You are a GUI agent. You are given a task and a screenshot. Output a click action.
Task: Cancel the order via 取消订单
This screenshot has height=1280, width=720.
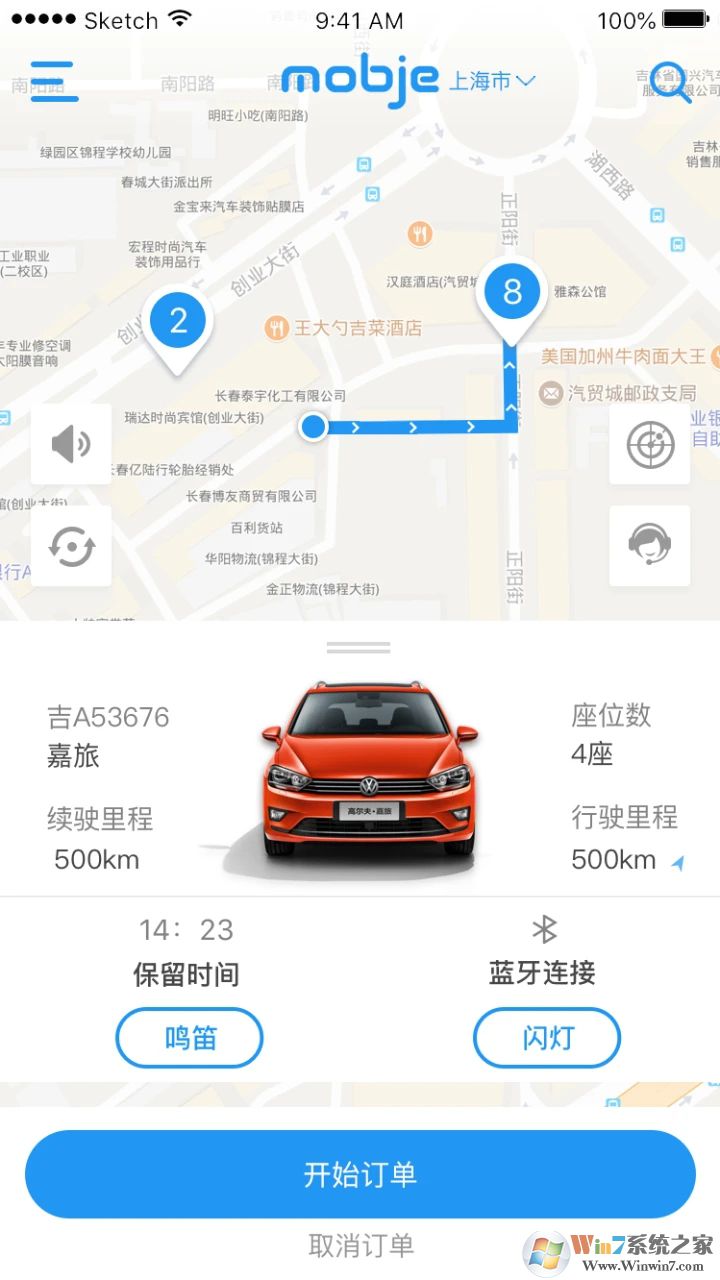click(x=360, y=1245)
